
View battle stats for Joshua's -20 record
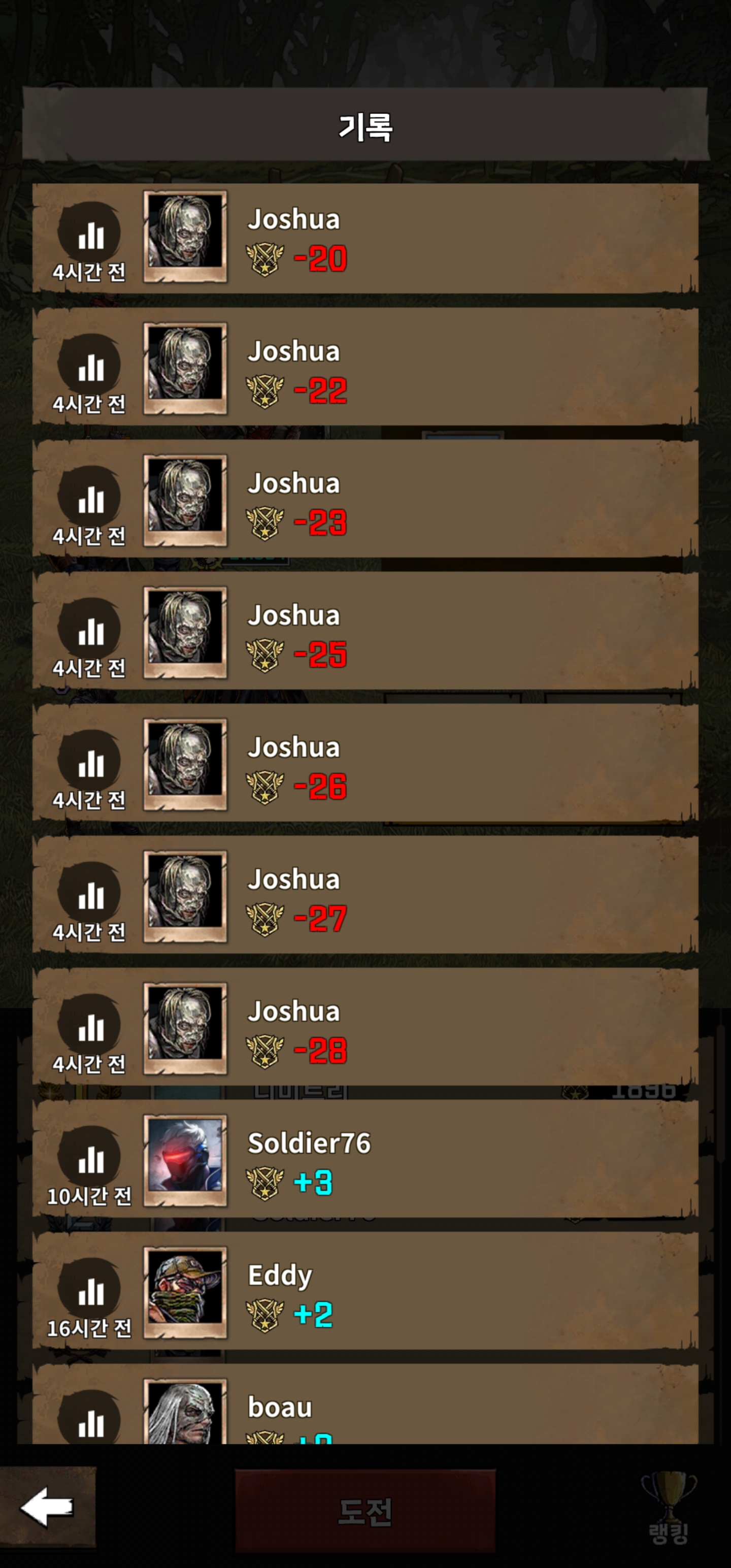pyautogui.click(x=89, y=234)
